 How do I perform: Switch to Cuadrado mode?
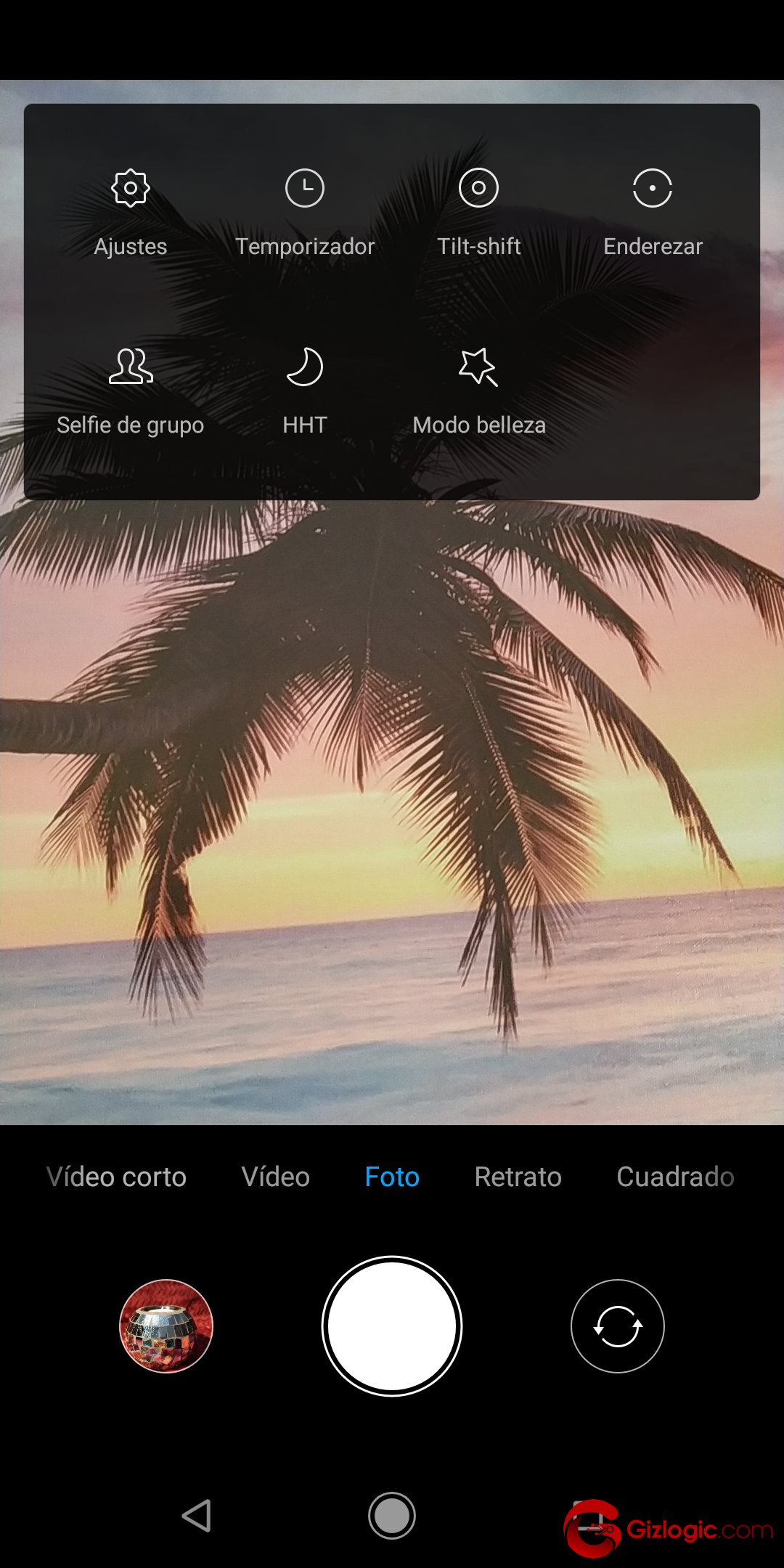click(675, 1177)
